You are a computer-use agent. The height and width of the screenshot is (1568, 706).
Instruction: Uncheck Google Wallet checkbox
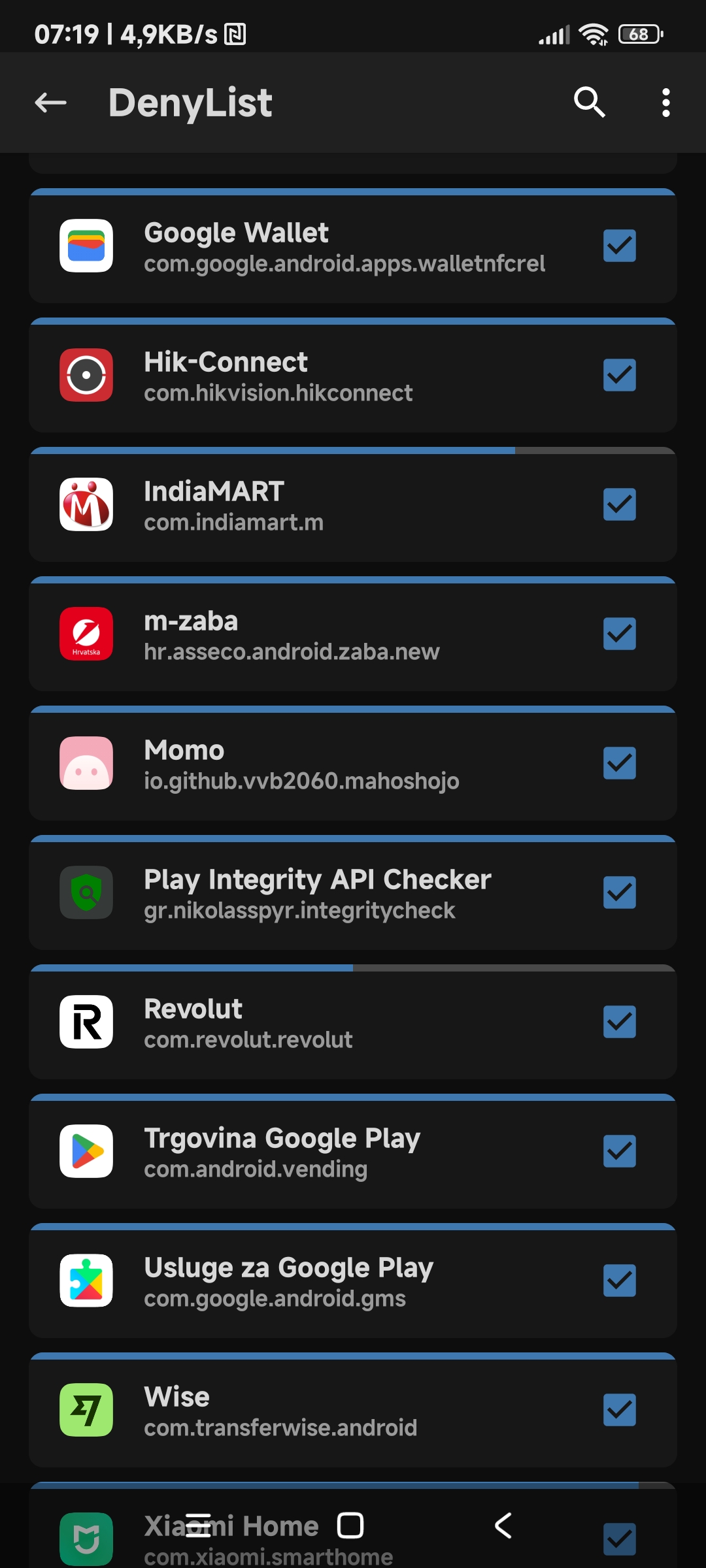tap(619, 246)
